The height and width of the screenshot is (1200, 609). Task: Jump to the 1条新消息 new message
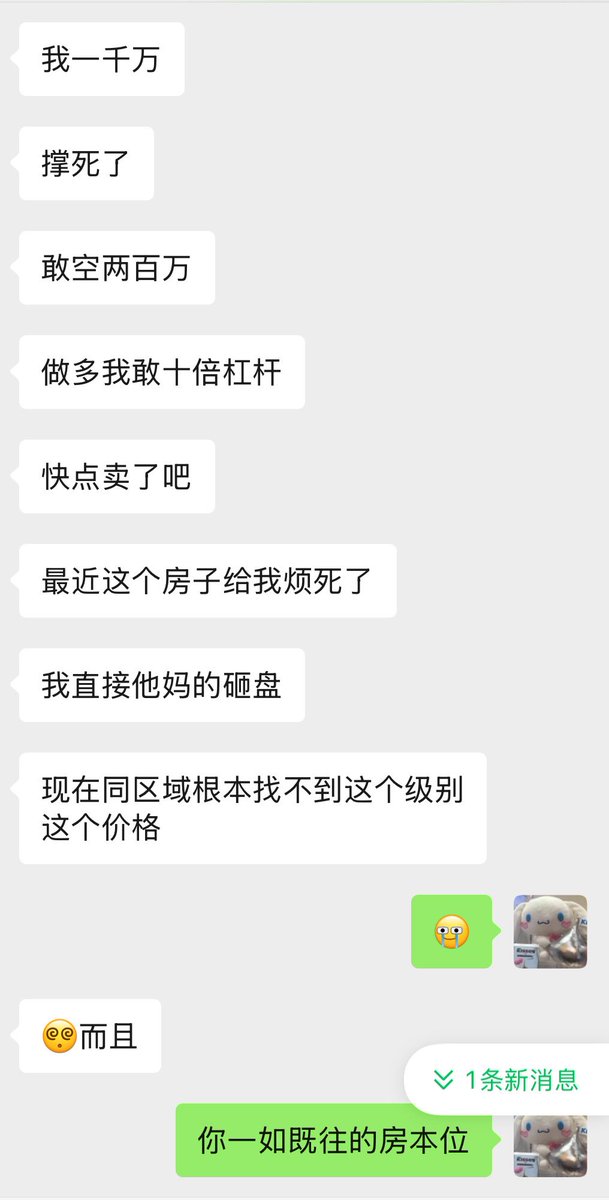click(508, 1080)
